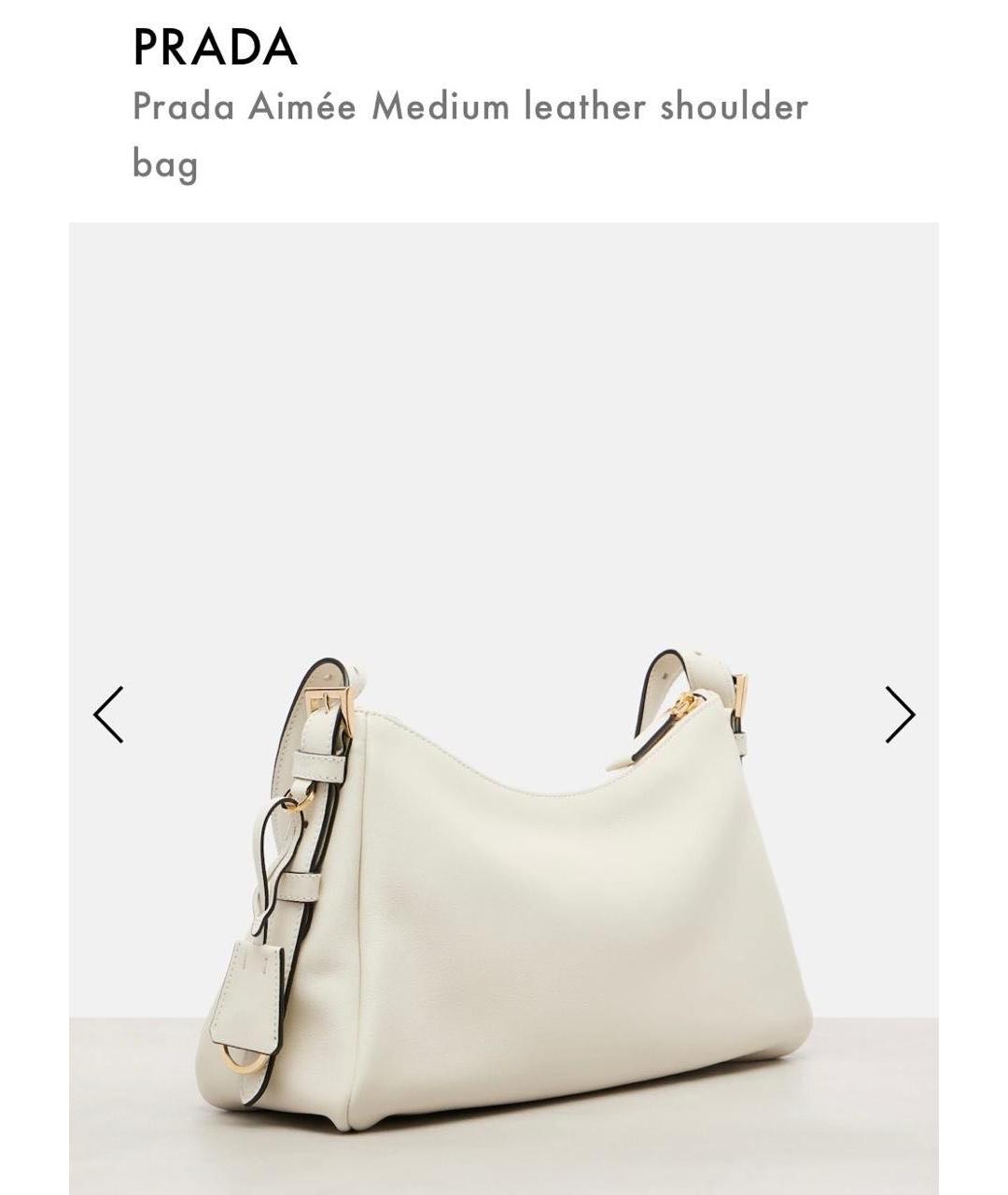1008x1195 pixels.
Task: Show the previous product image
Action: [x=108, y=715]
